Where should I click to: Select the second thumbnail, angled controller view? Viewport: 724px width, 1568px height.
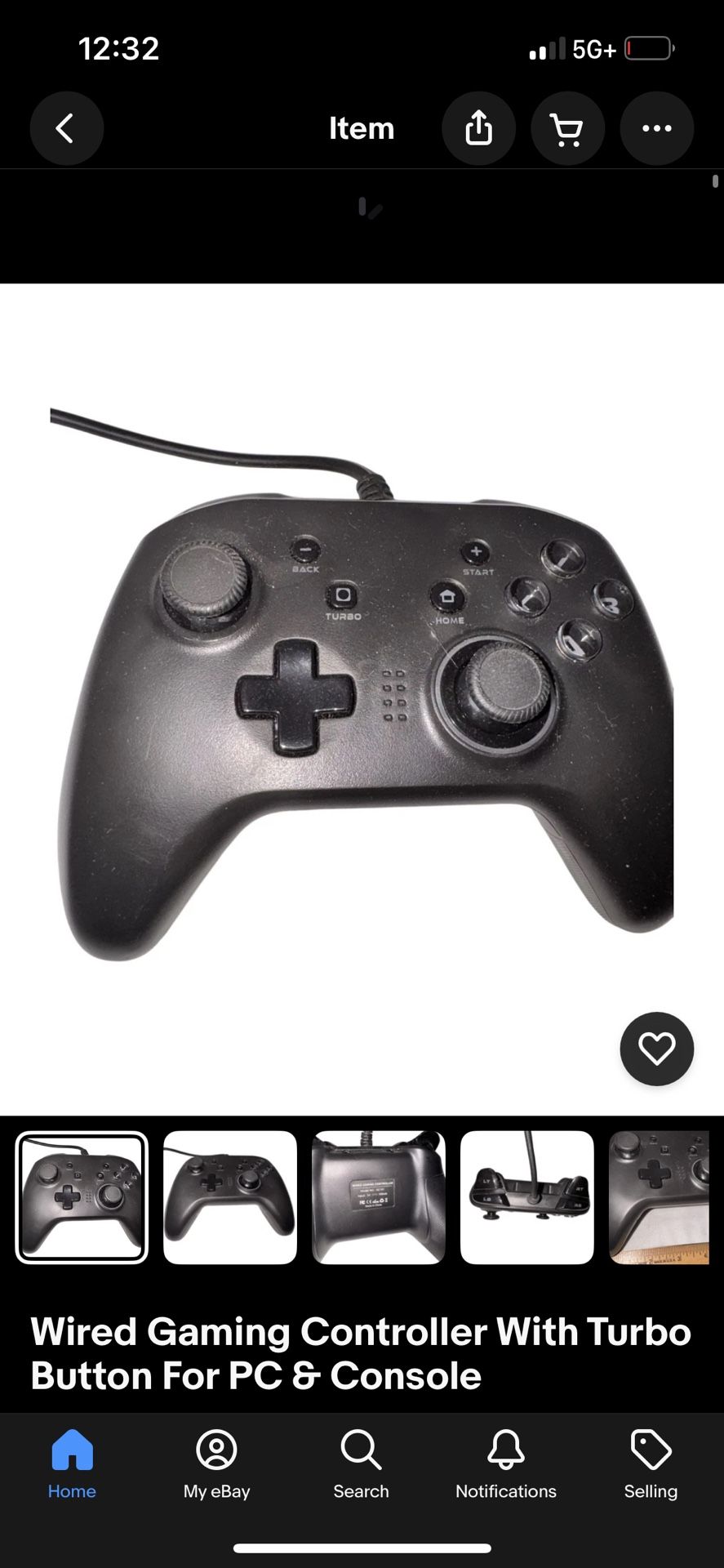click(x=230, y=1197)
